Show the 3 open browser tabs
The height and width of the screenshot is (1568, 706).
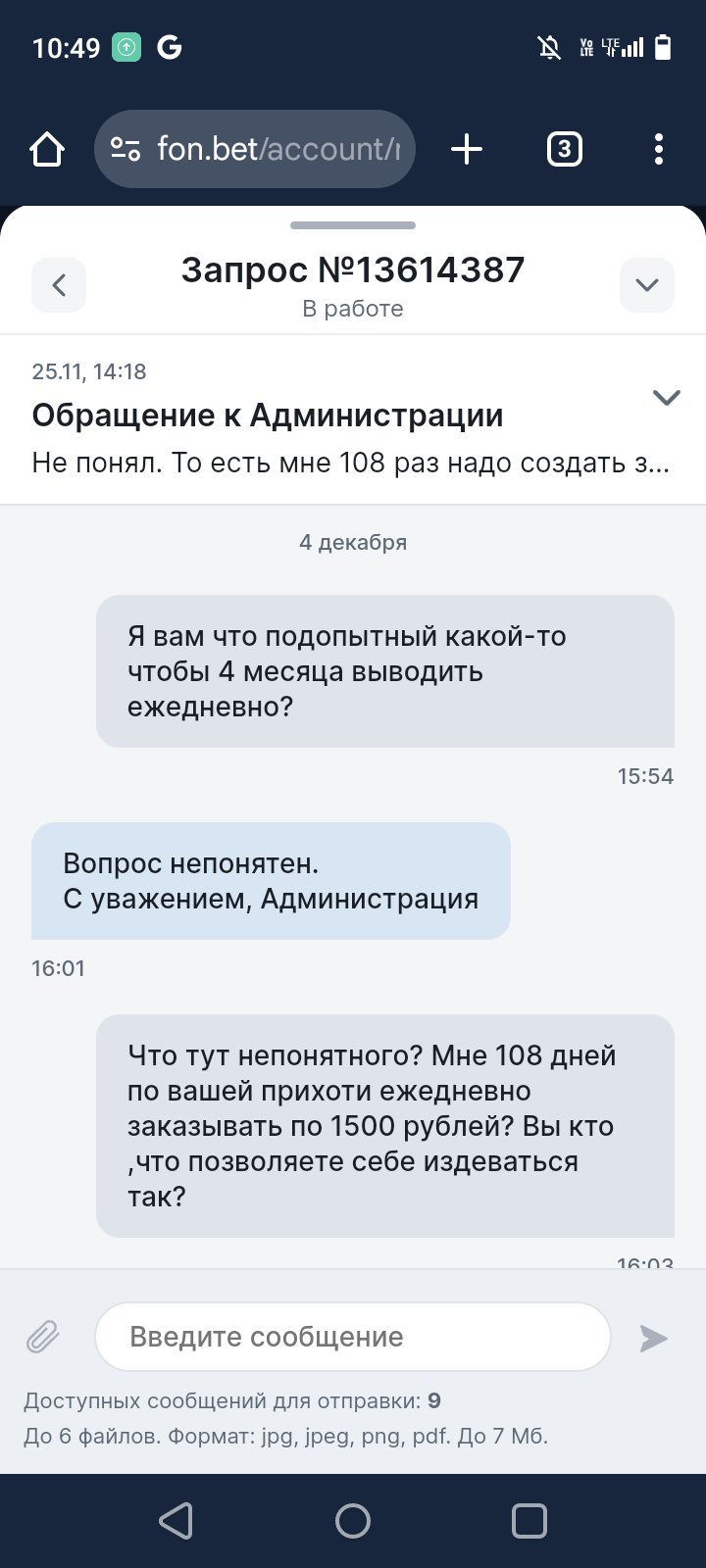click(x=564, y=149)
